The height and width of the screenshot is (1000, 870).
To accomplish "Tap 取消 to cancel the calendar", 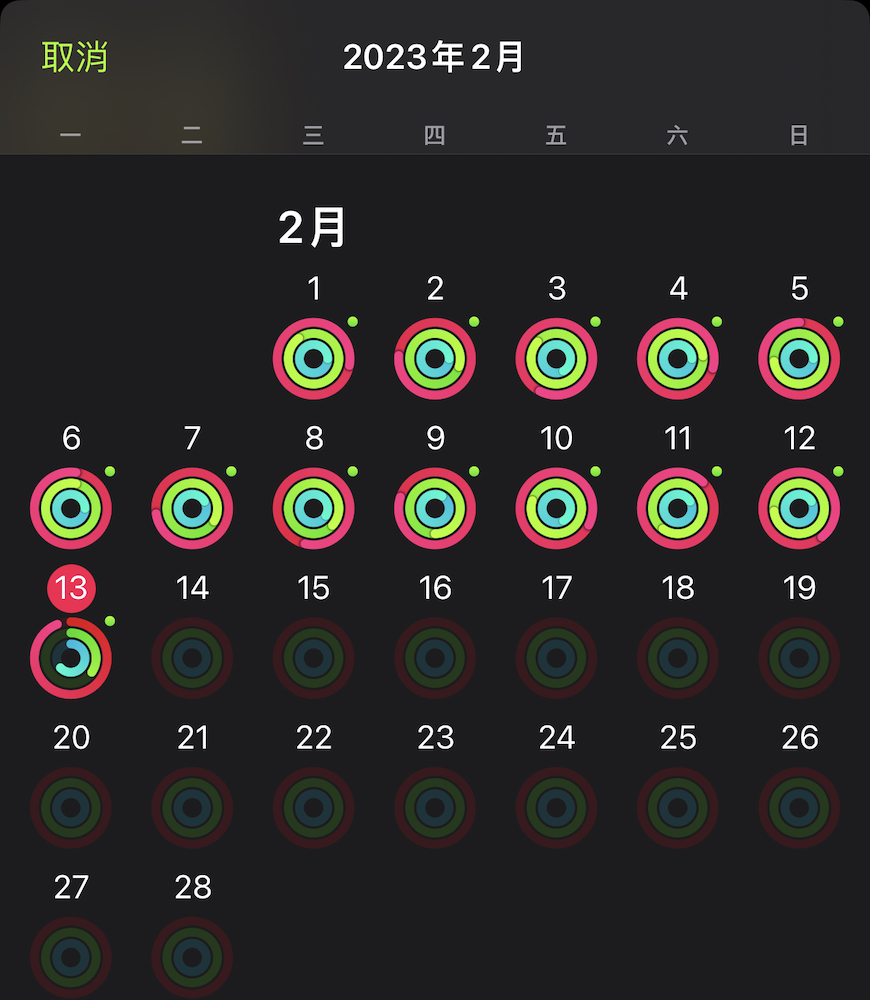I will (x=75, y=58).
